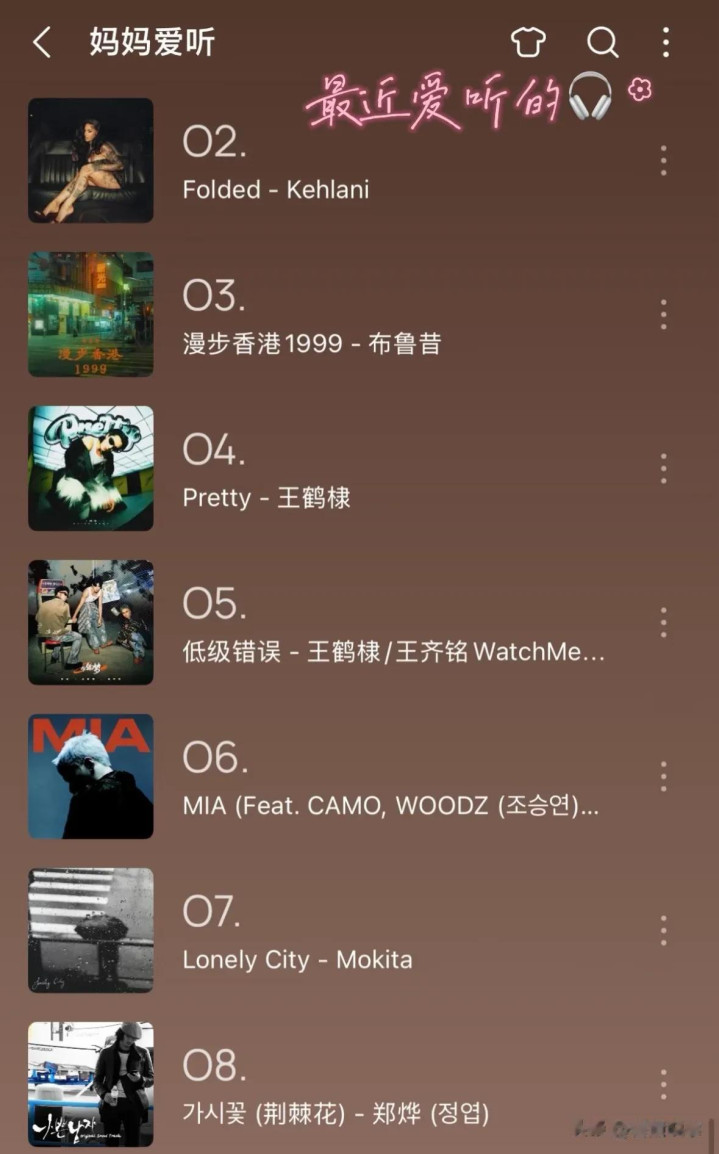Open the T-shirt skin icon

pyautogui.click(x=528, y=42)
